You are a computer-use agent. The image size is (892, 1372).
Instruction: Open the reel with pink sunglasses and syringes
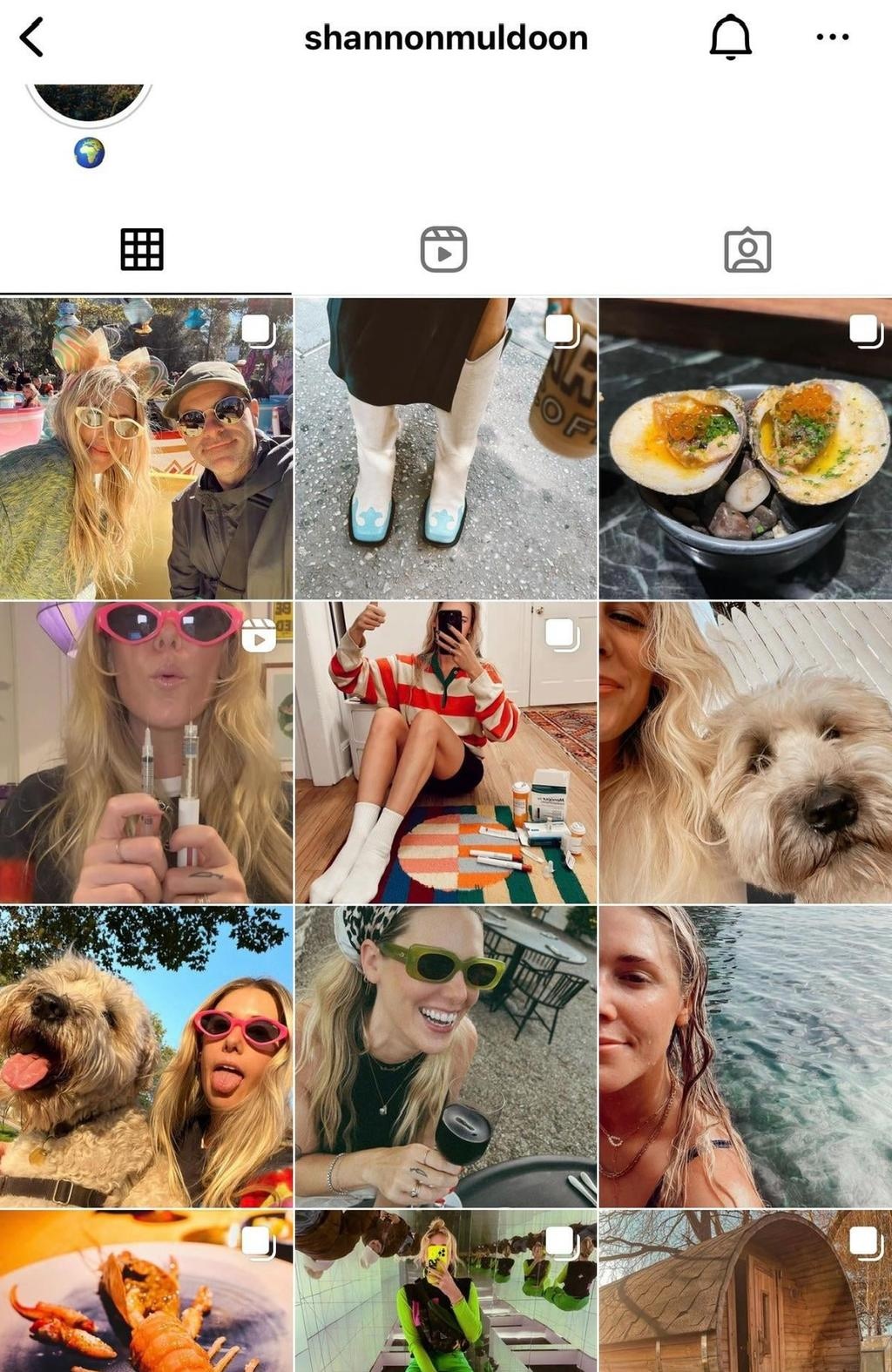click(x=145, y=752)
